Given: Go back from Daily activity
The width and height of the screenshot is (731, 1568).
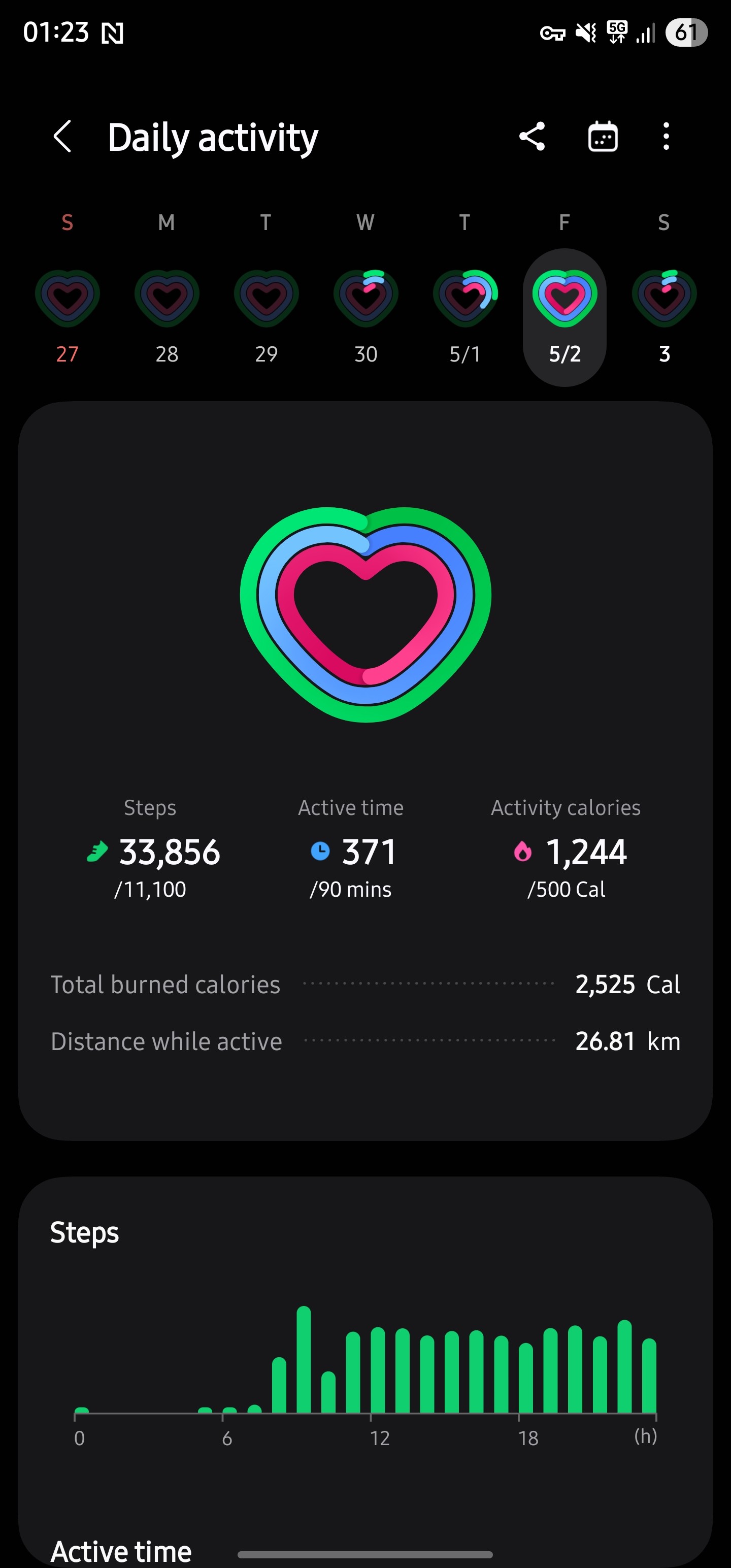Looking at the screenshot, I should (x=62, y=137).
